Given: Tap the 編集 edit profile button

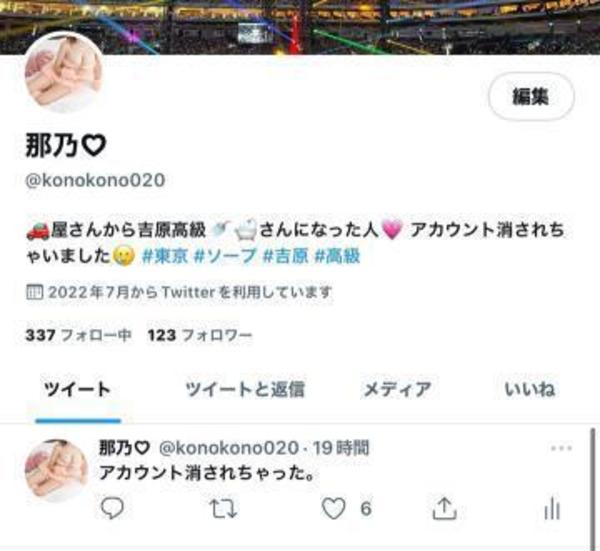Looking at the screenshot, I should 530,97.
